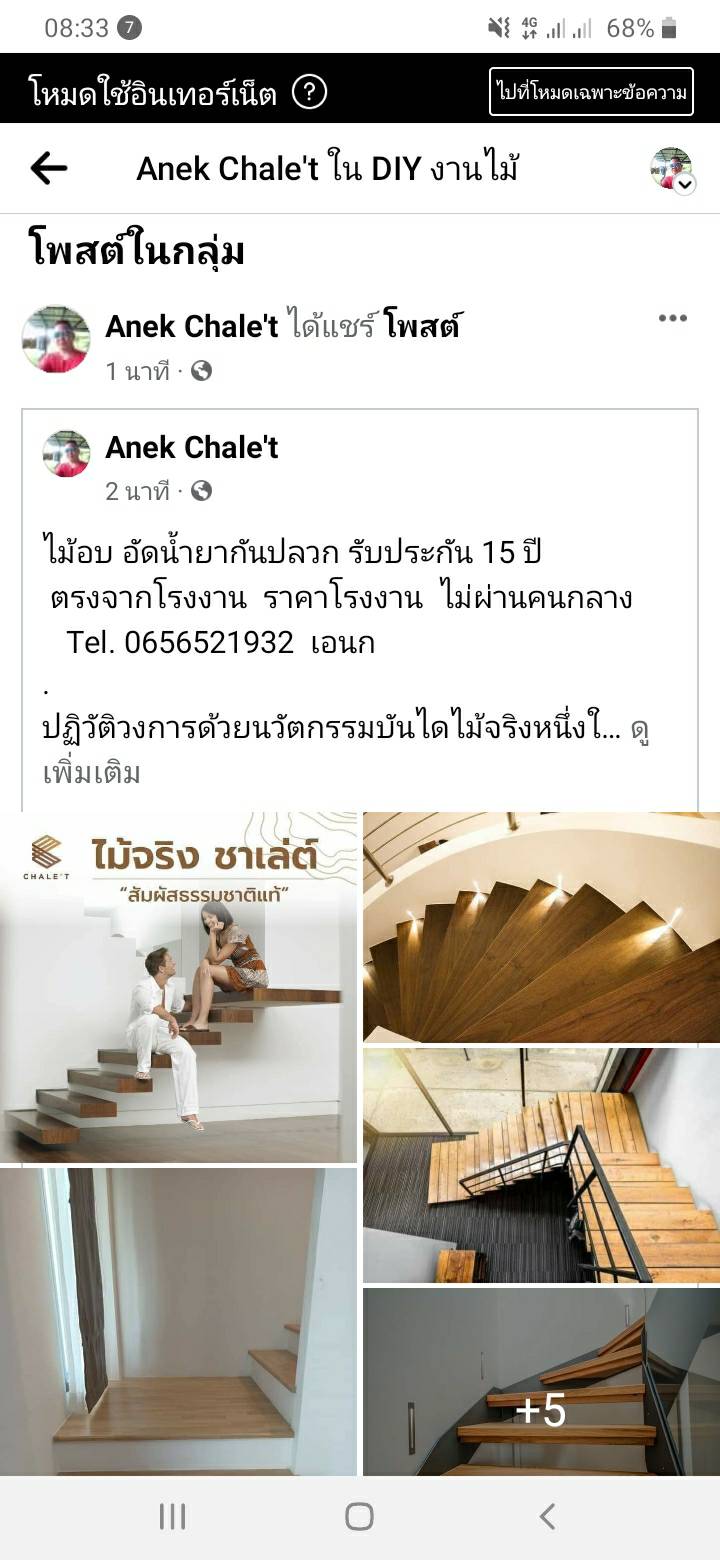The width and height of the screenshot is (720, 1560).
Task: Open the data mode help question icon
Action: point(309,93)
